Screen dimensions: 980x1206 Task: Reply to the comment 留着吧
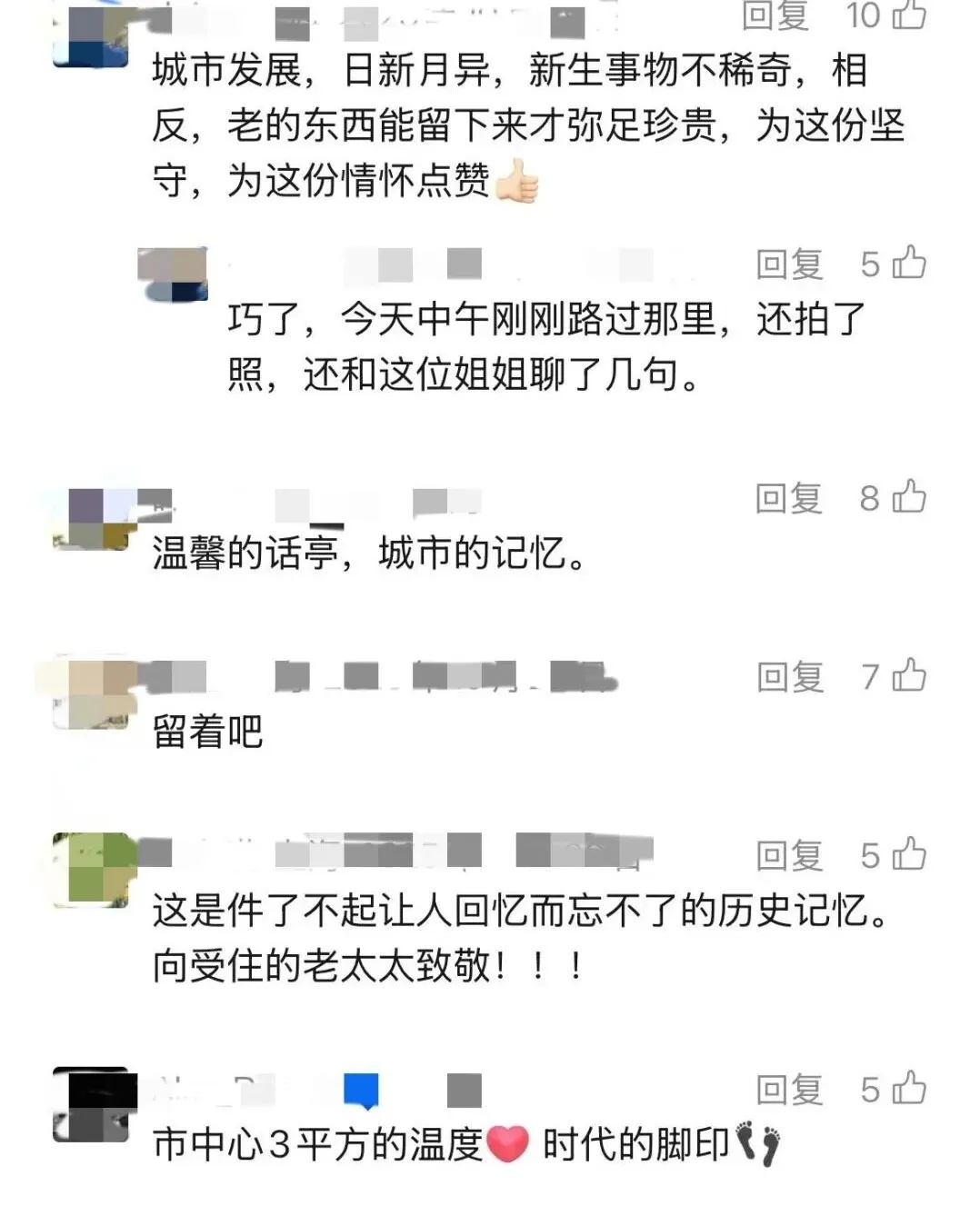click(x=789, y=677)
